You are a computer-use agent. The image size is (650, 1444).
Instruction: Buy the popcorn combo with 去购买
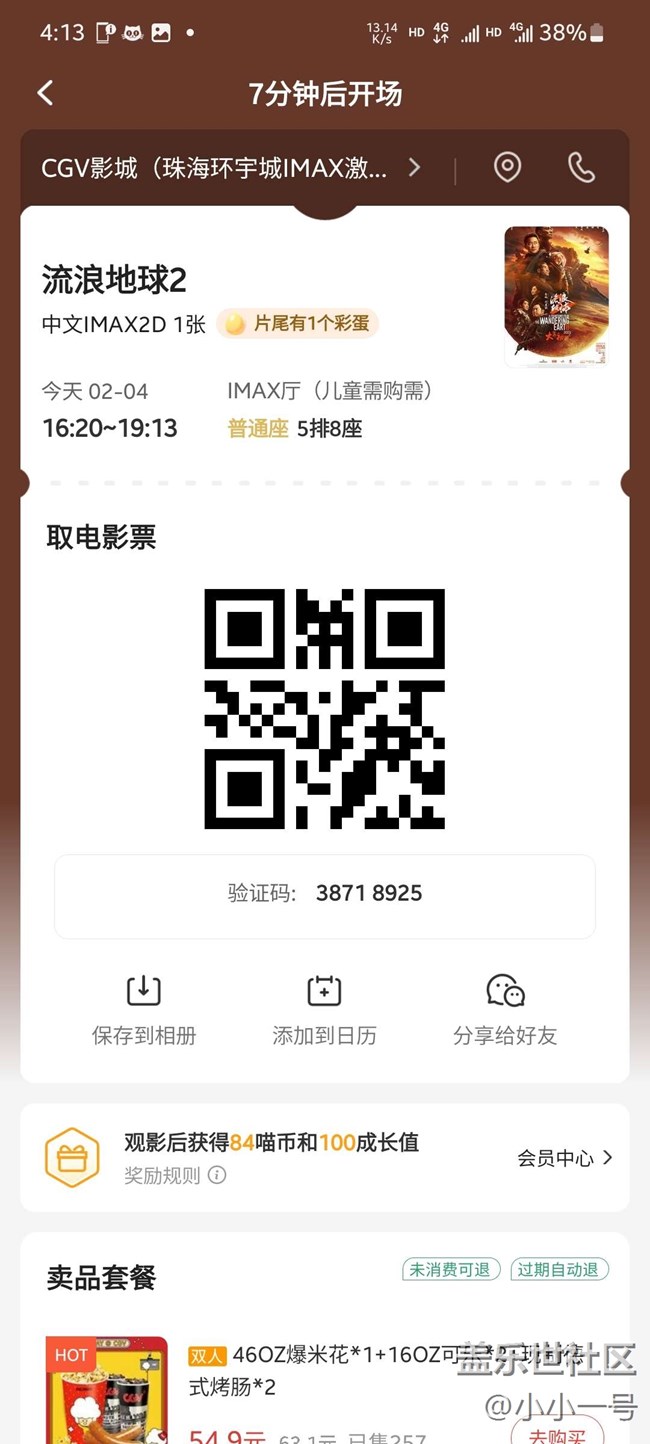pyautogui.click(x=556, y=1432)
